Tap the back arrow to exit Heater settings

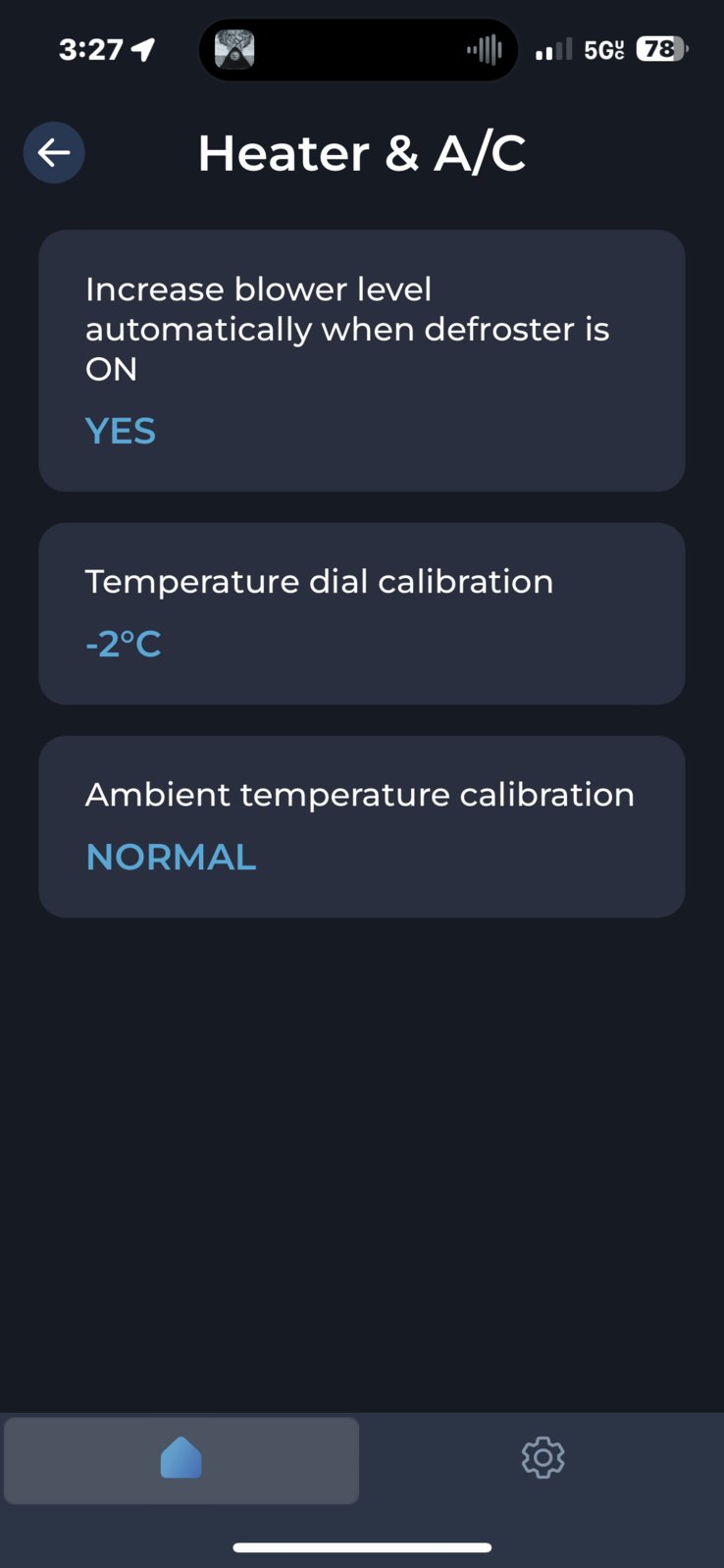54,152
